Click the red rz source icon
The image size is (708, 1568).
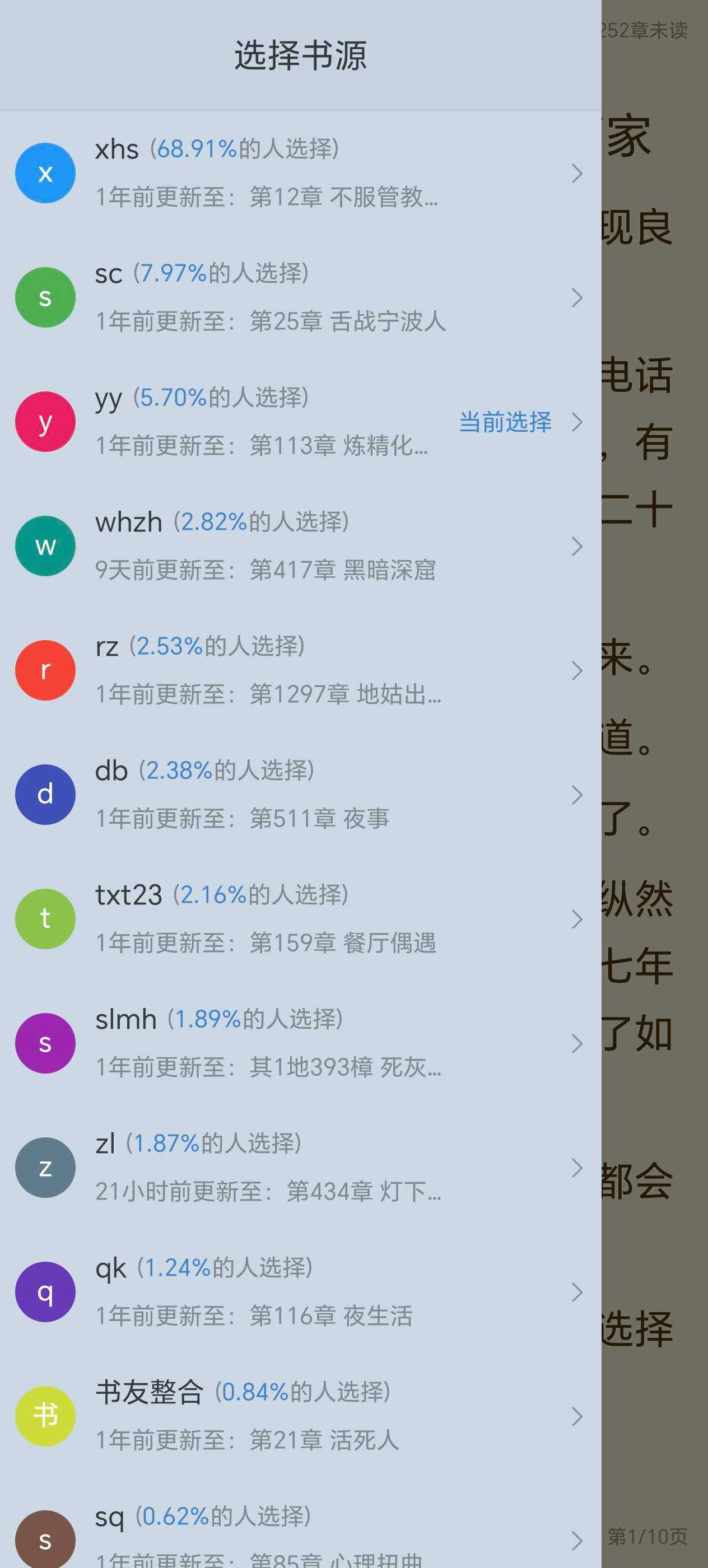(45, 670)
